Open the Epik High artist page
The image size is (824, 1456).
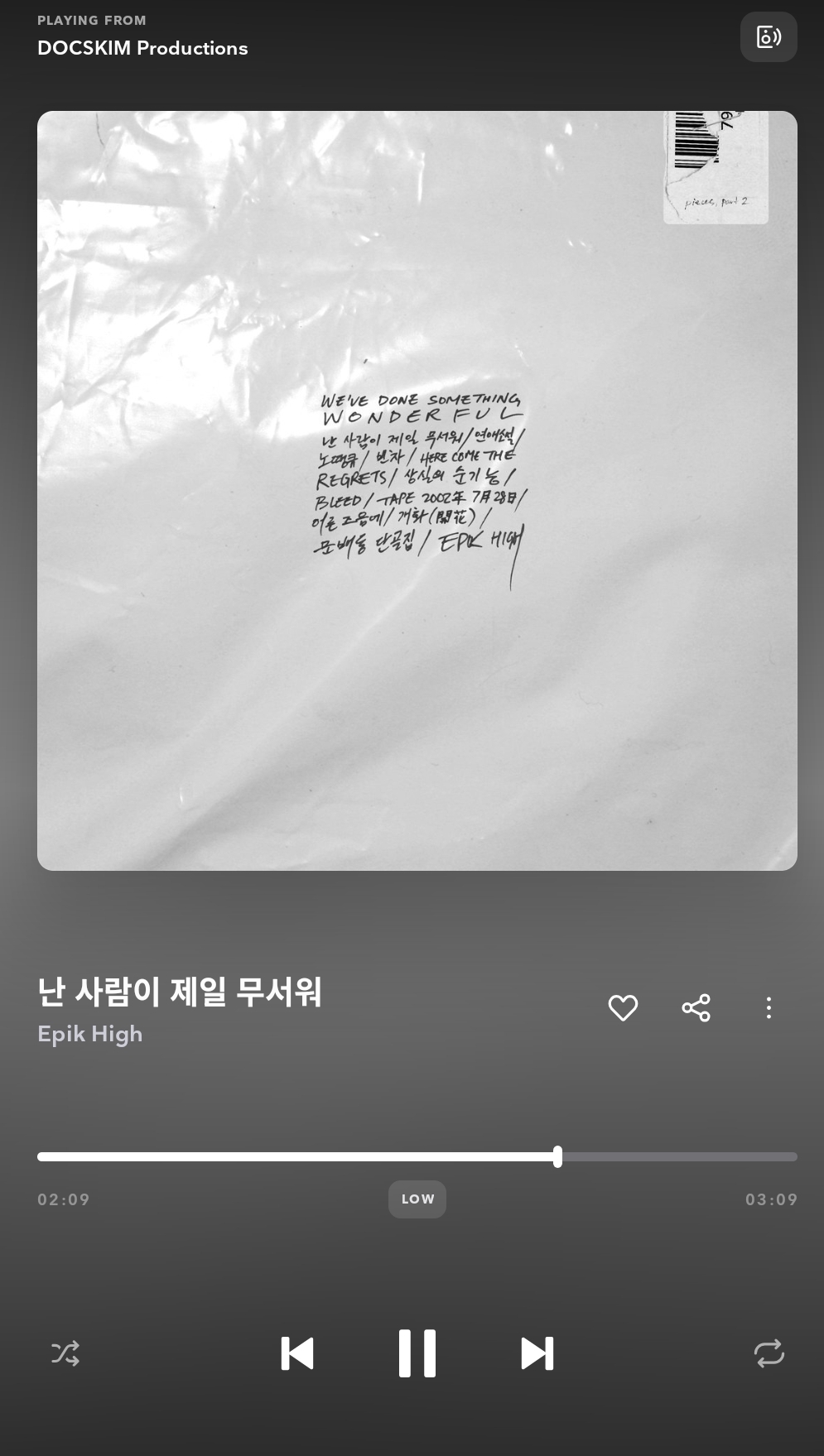[90, 1034]
